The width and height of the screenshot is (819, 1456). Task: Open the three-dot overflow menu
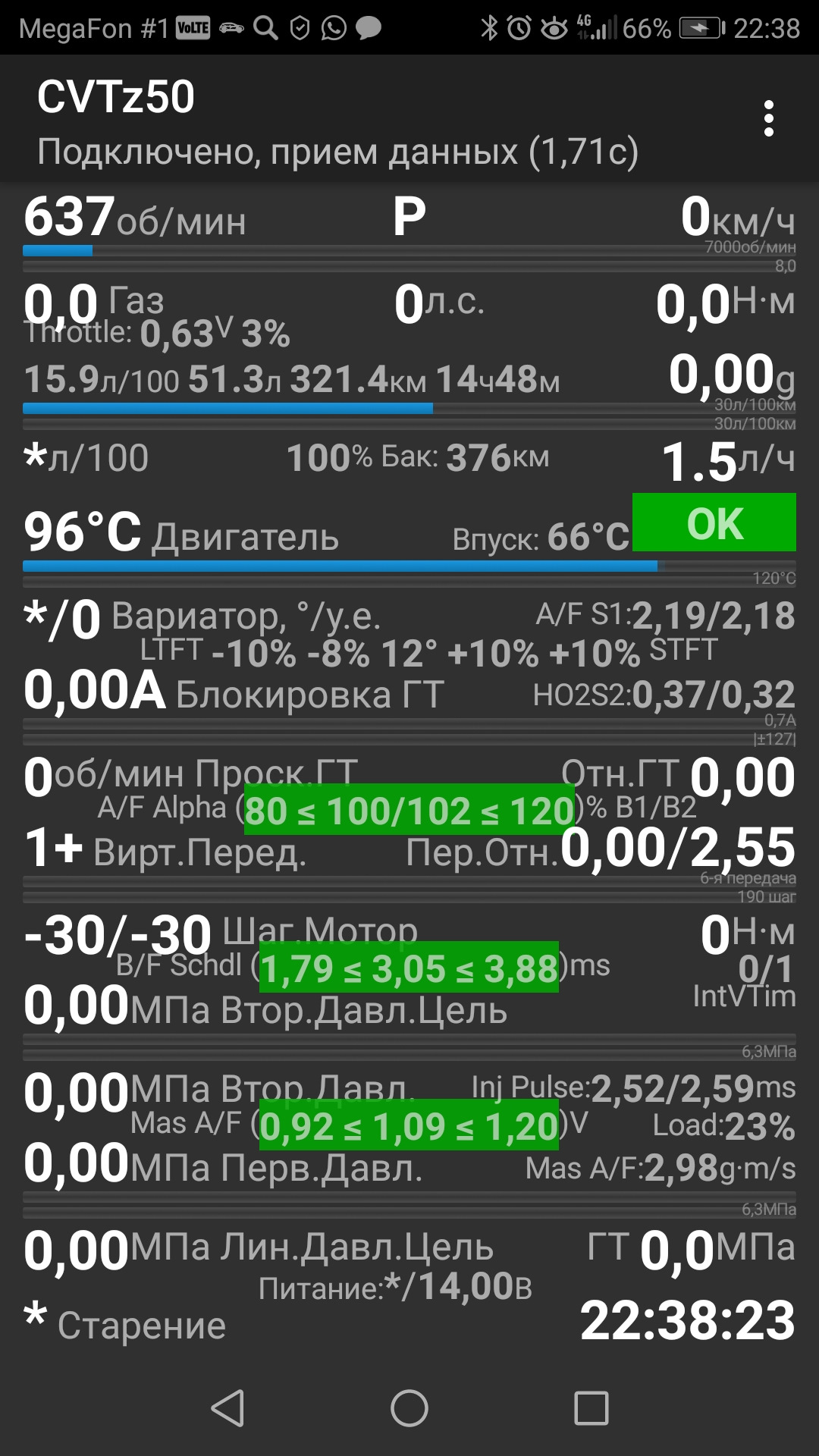(x=769, y=119)
